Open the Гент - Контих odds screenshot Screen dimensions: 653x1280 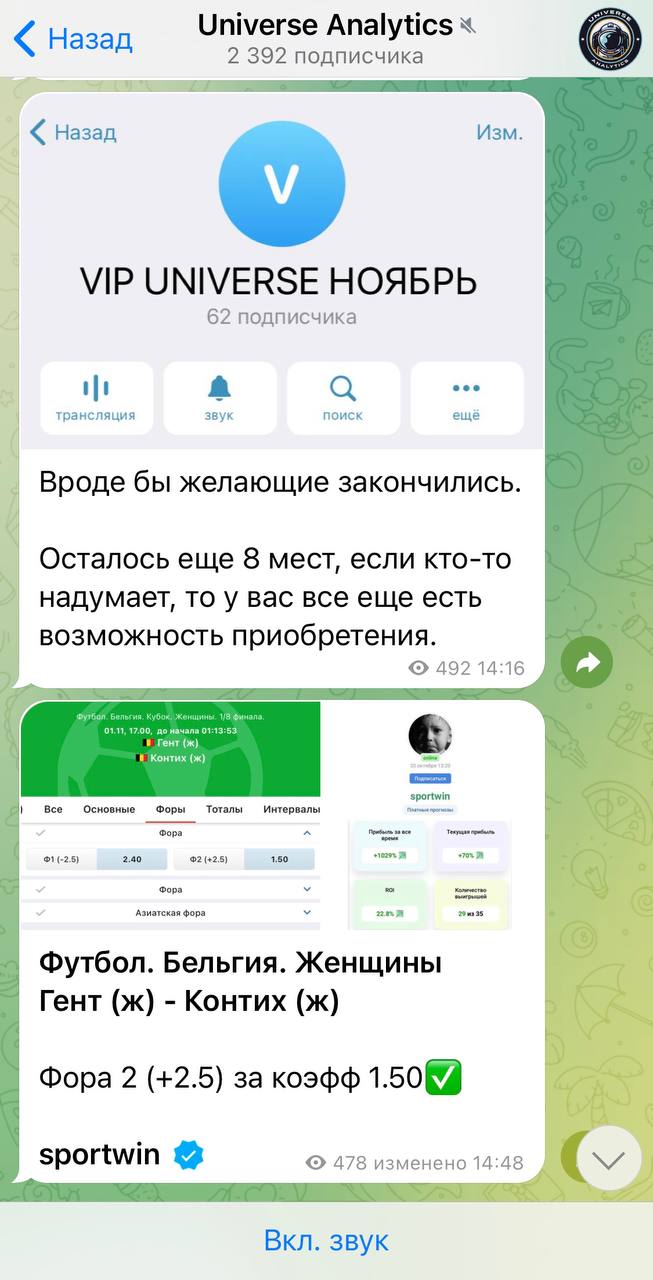pyautogui.click(x=171, y=815)
